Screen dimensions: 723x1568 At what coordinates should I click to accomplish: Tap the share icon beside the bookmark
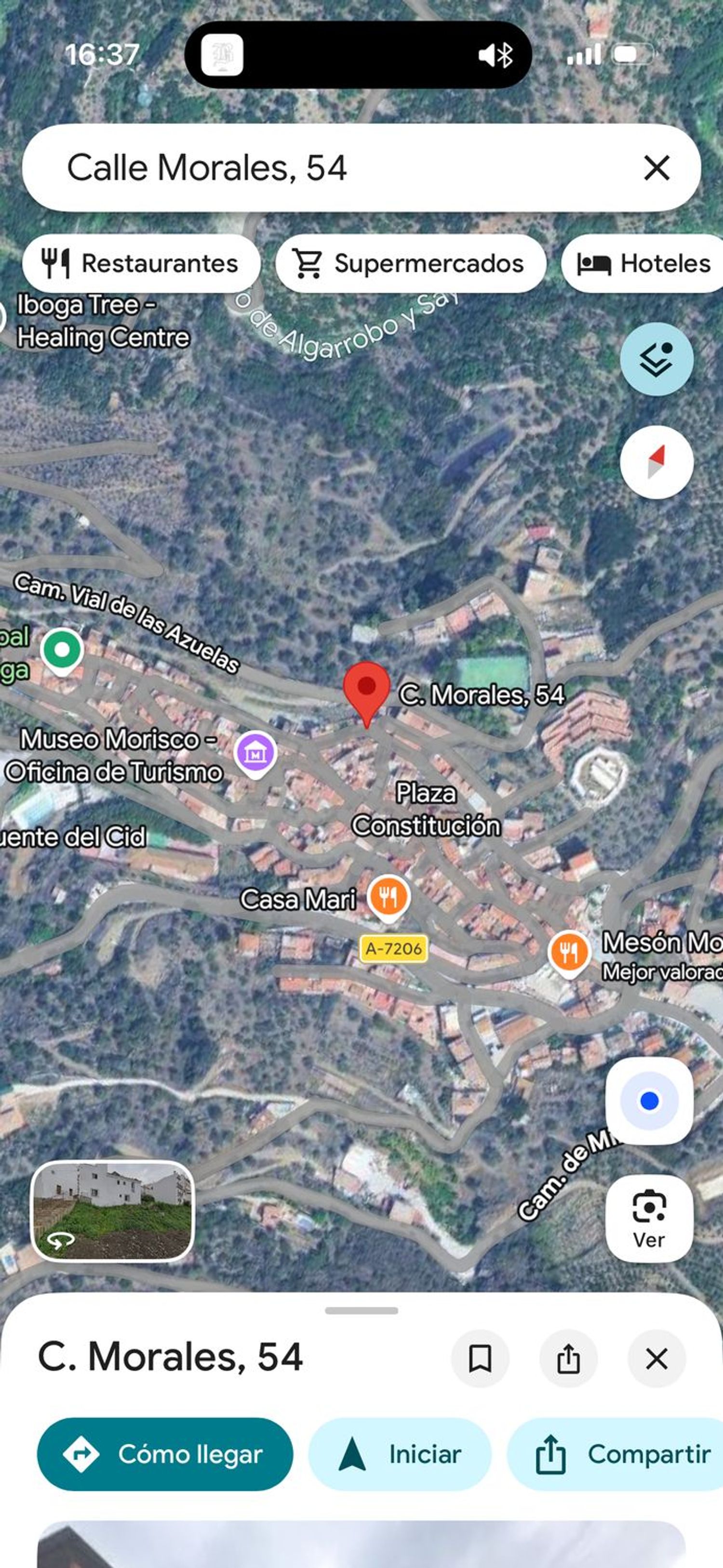point(568,1358)
